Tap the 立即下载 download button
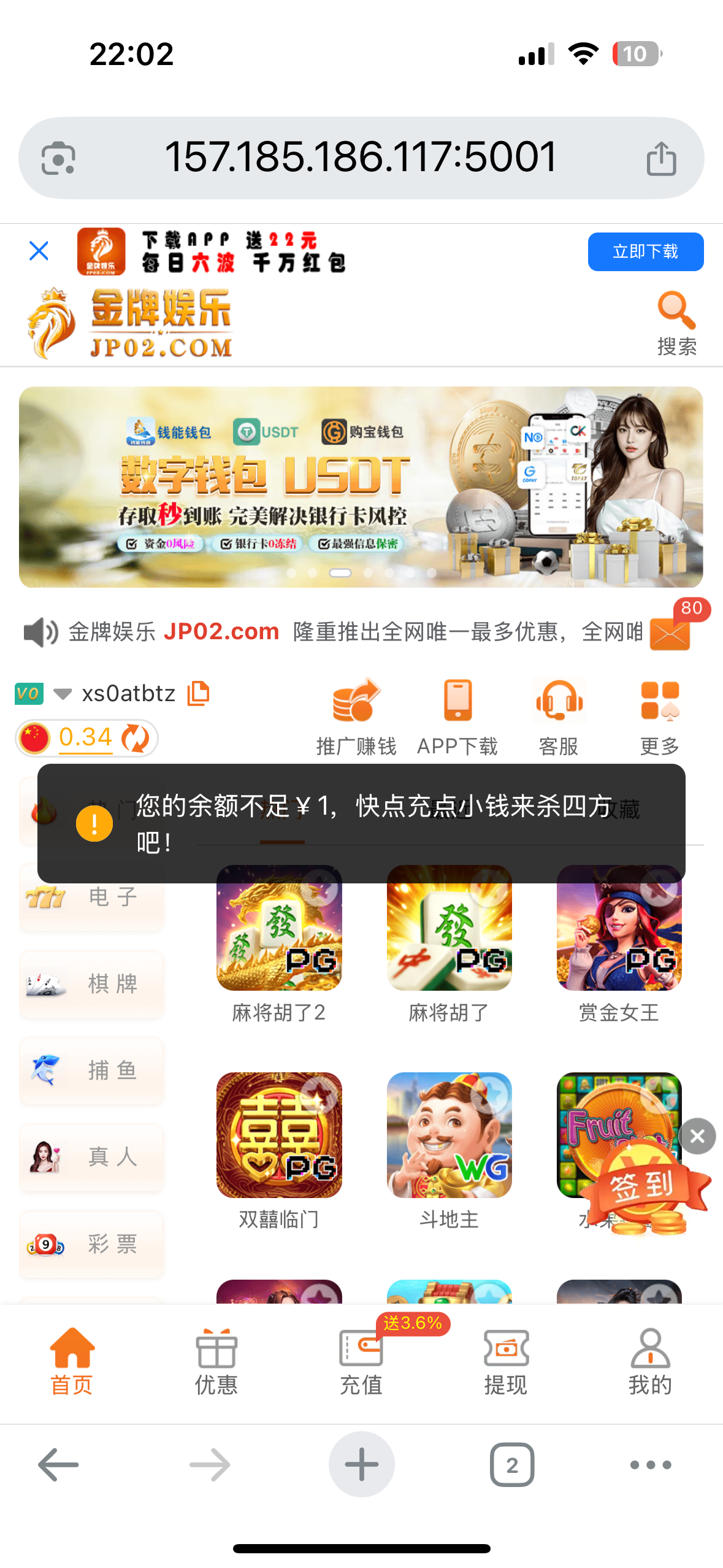The height and width of the screenshot is (1568, 723). point(645,252)
